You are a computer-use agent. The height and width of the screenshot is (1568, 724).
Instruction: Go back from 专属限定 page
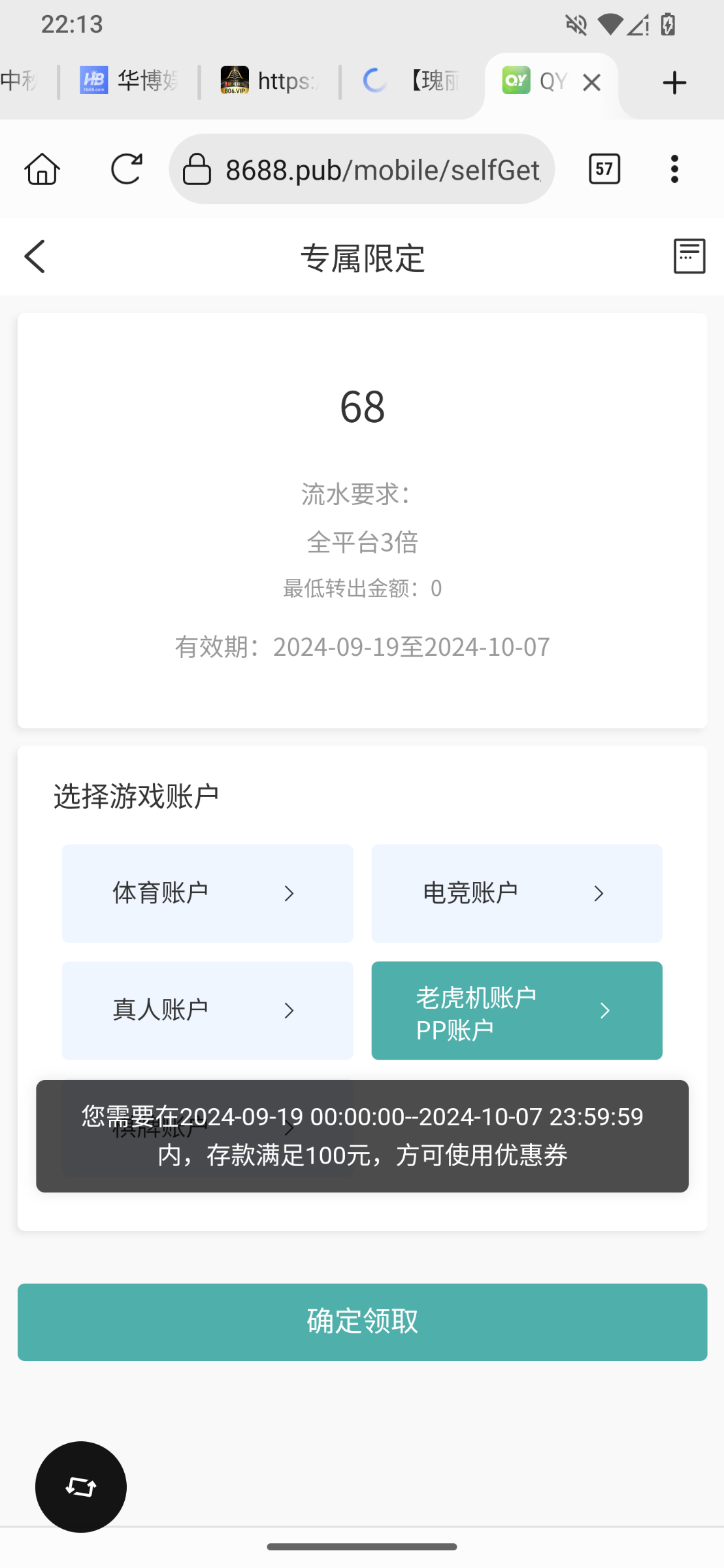pos(35,256)
